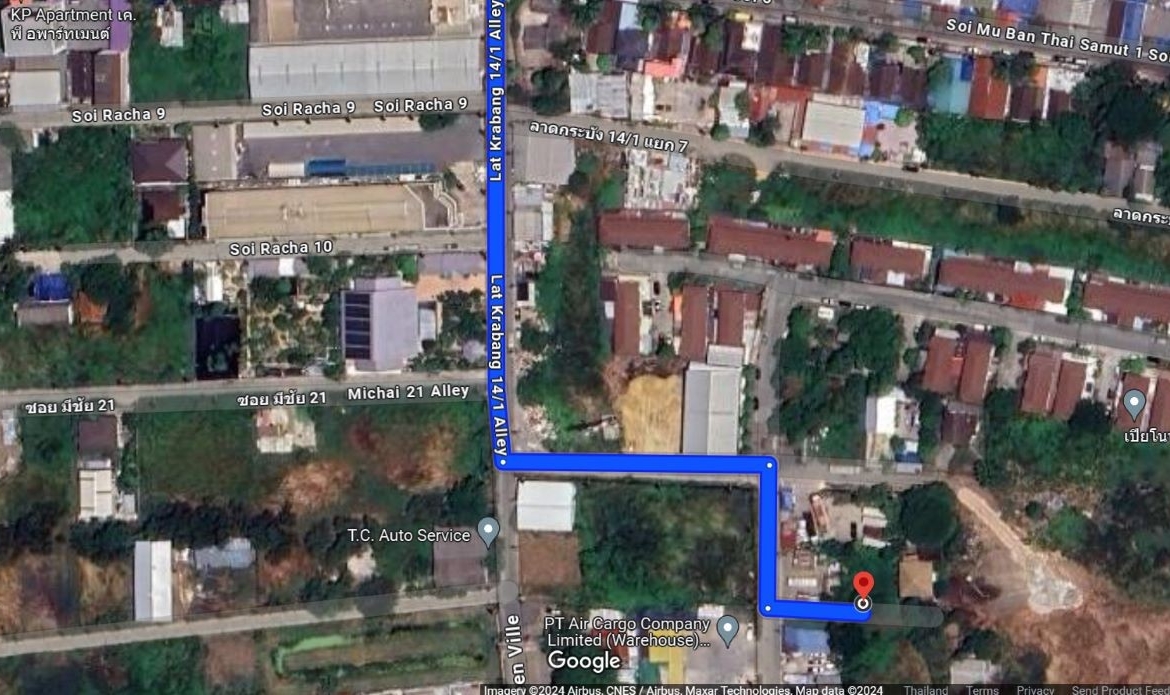Open the Terms link
The width and height of the screenshot is (1170, 695).
tap(982, 690)
